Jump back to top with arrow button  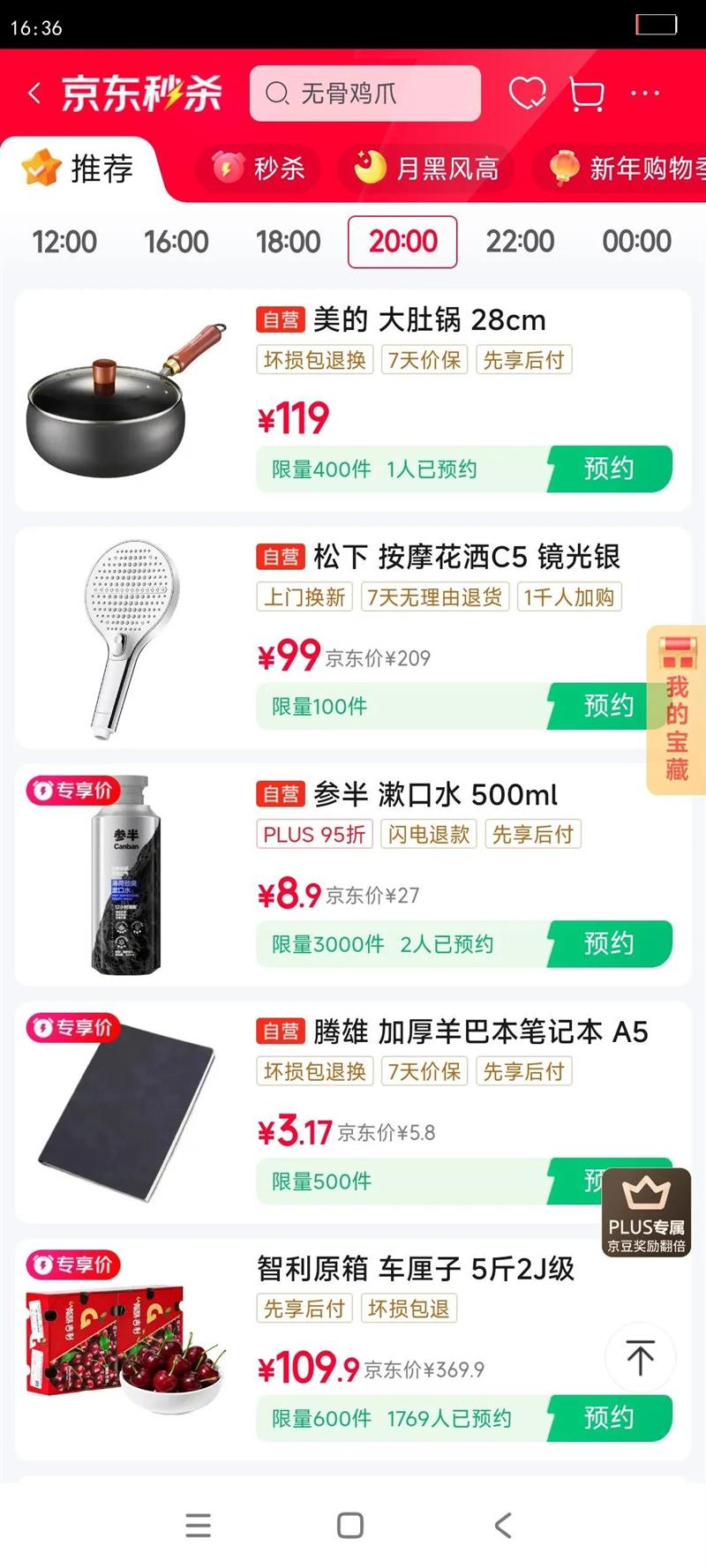[x=640, y=1358]
